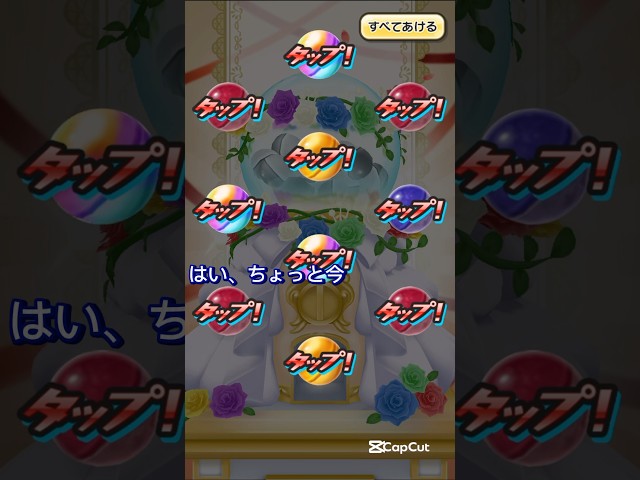640x480 pixels.
Task: Tap the すべてあける open-all button
Action: [402, 27]
